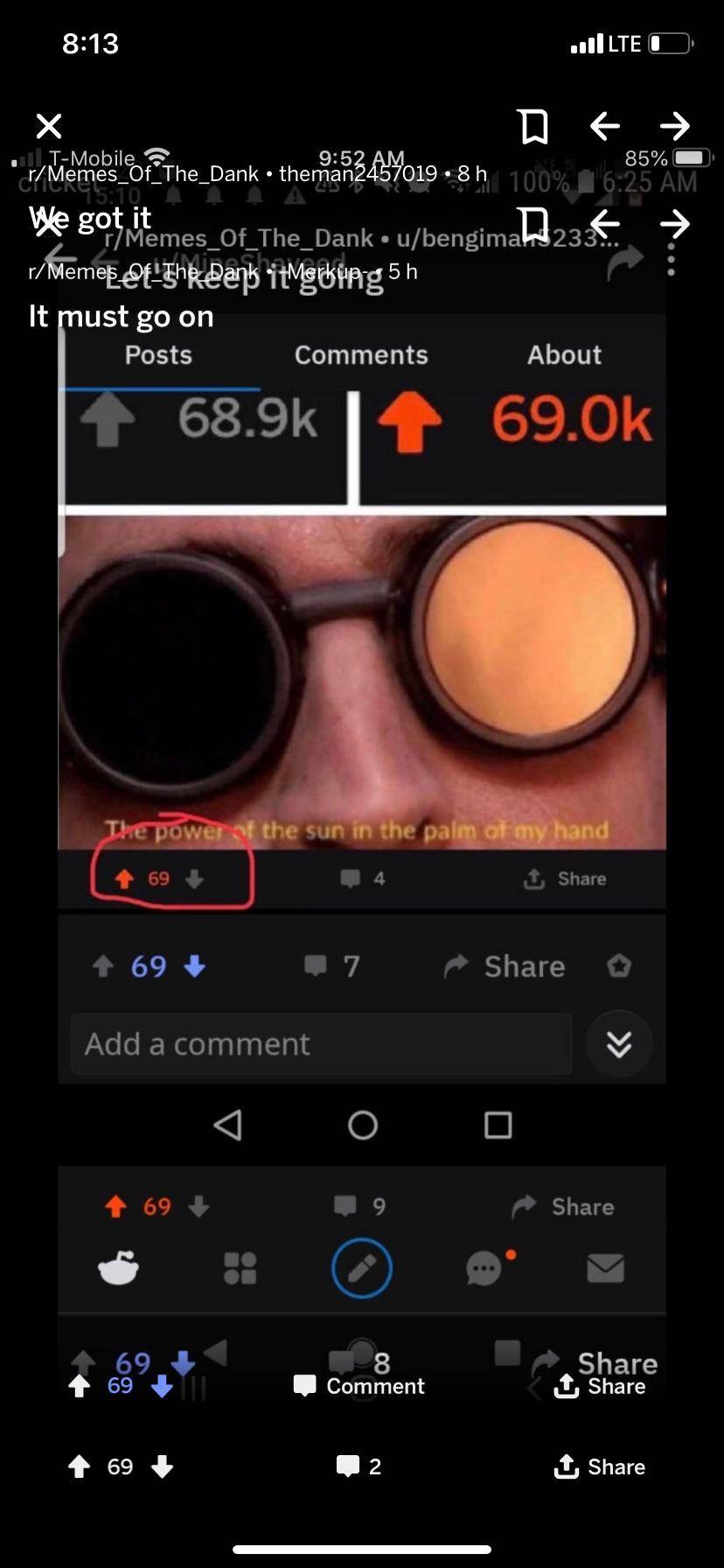724x1568 pixels.
Task: Downvote the 'We got it' post
Action: tap(162, 1466)
